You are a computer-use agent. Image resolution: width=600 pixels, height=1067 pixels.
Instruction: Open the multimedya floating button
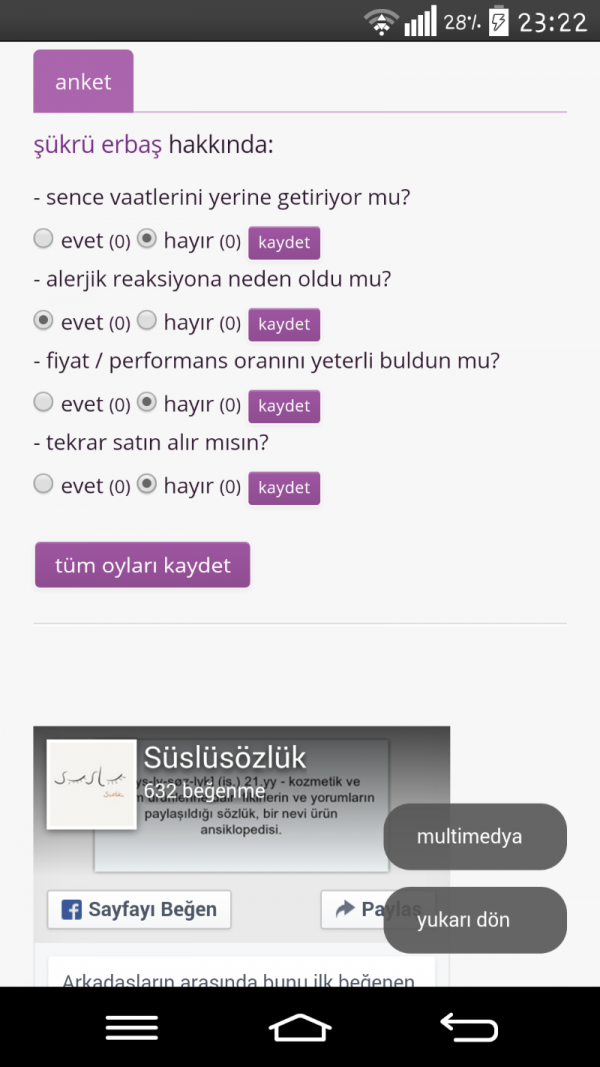pyautogui.click(x=475, y=836)
